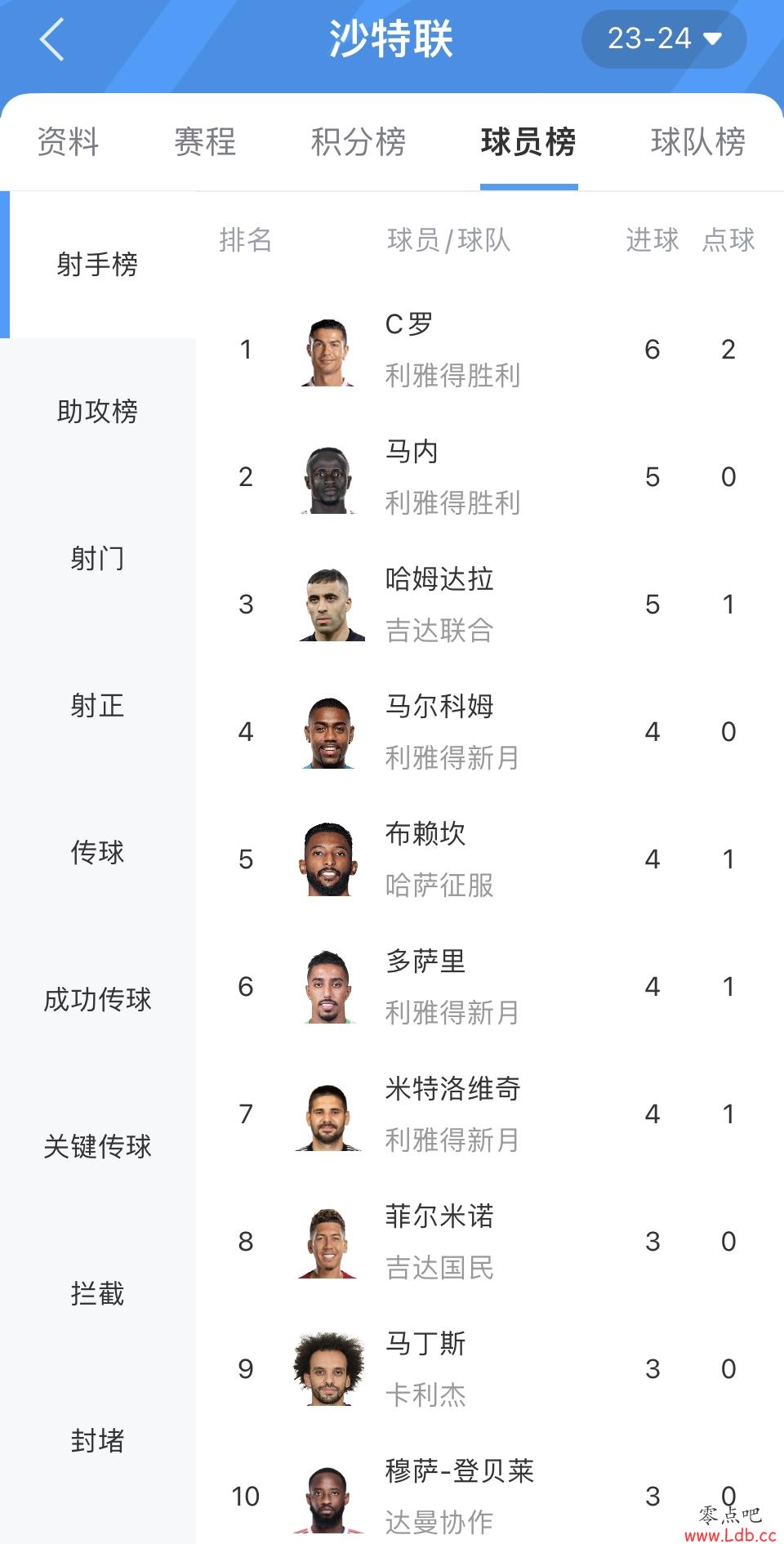Viewport: 784px width, 1544px height.
Task: Open the 23-24 season dropdown
Action: [x=664, y=38]
